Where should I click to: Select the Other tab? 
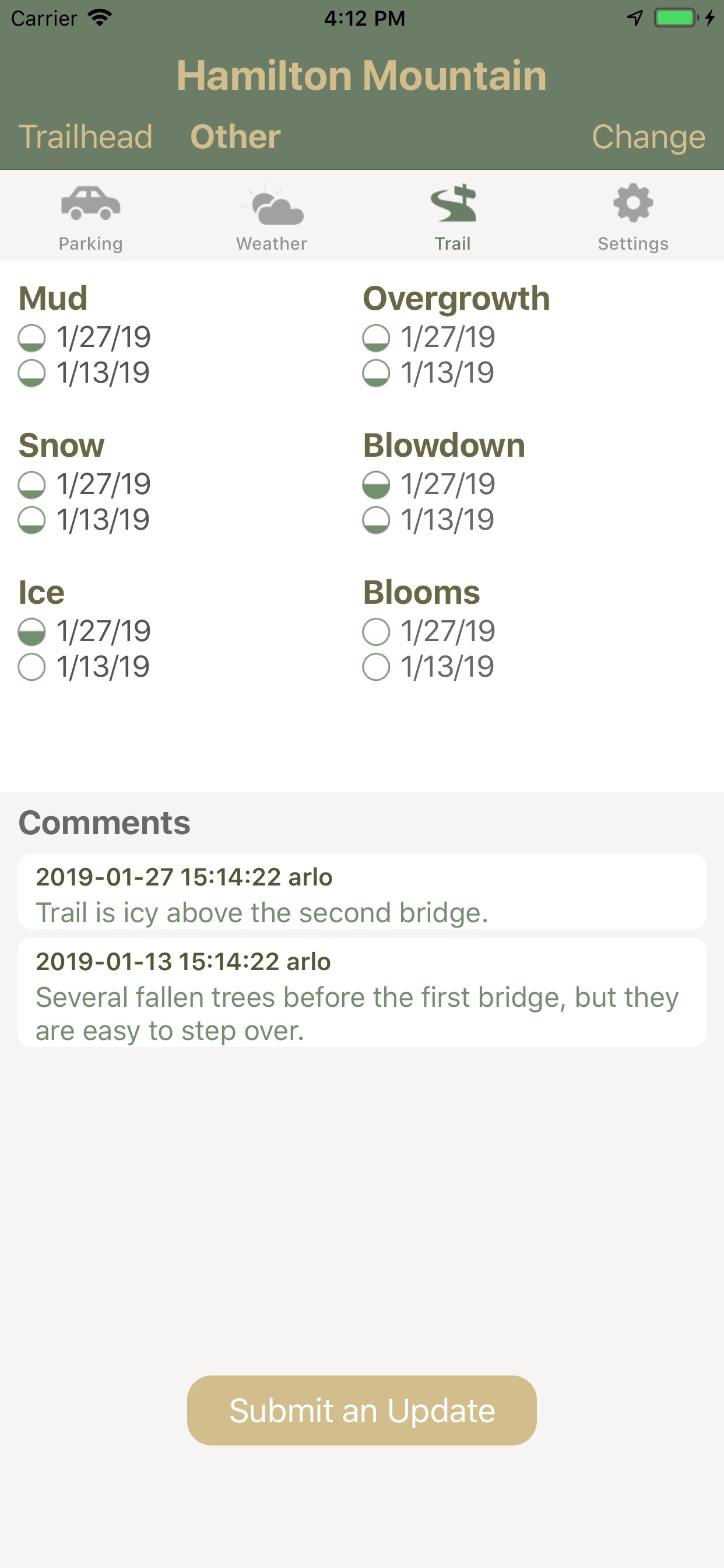[x=234, y=136]
